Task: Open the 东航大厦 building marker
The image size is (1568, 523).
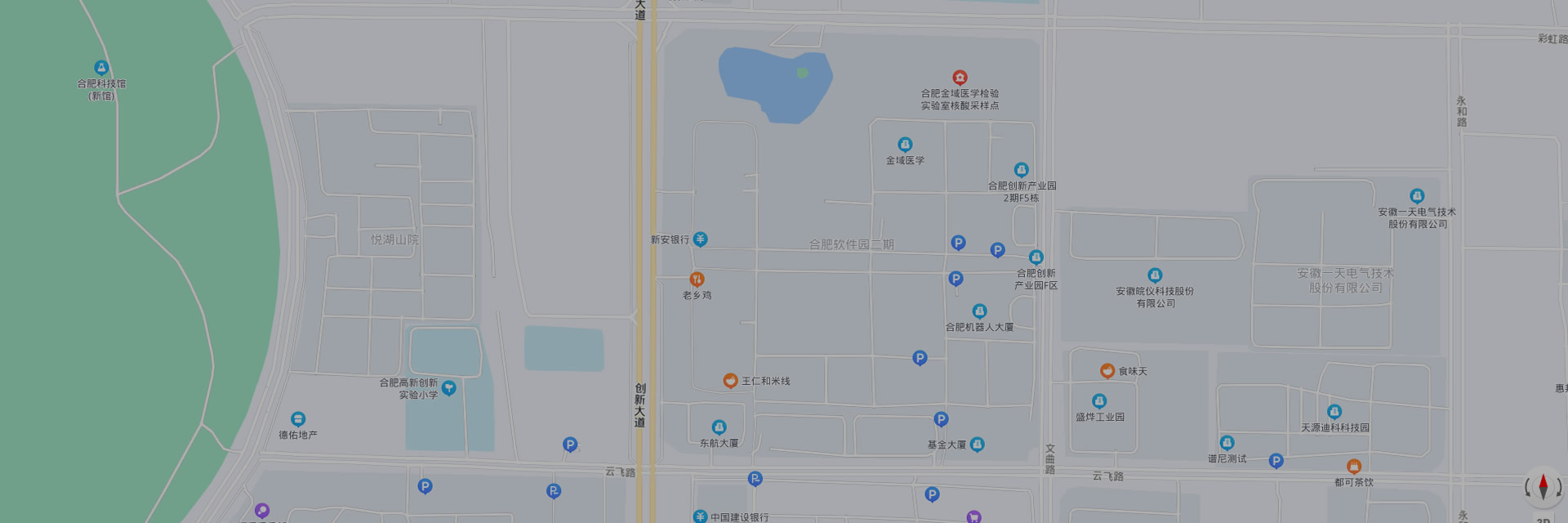Action: pyautogui.click(x=719, y=427)
